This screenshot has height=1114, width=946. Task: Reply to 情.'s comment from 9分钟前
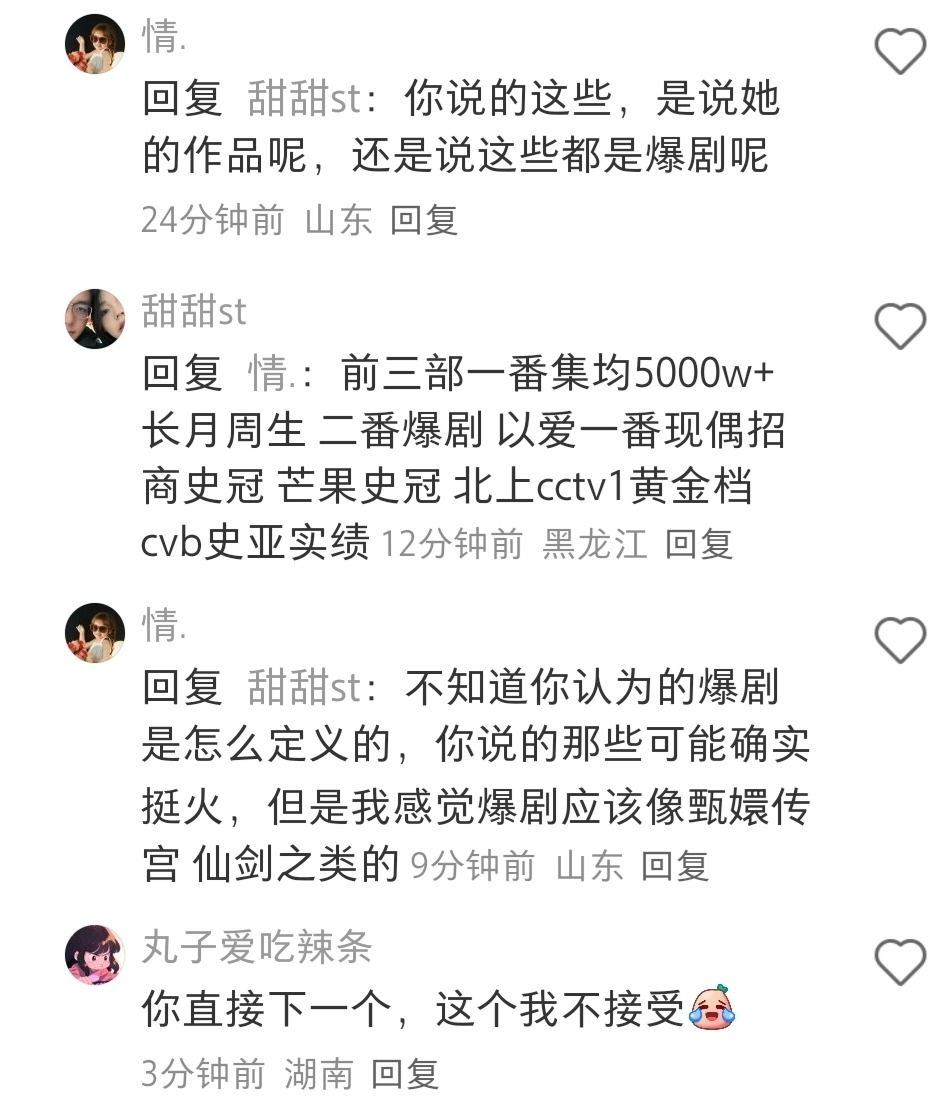(x=674, y=866)
